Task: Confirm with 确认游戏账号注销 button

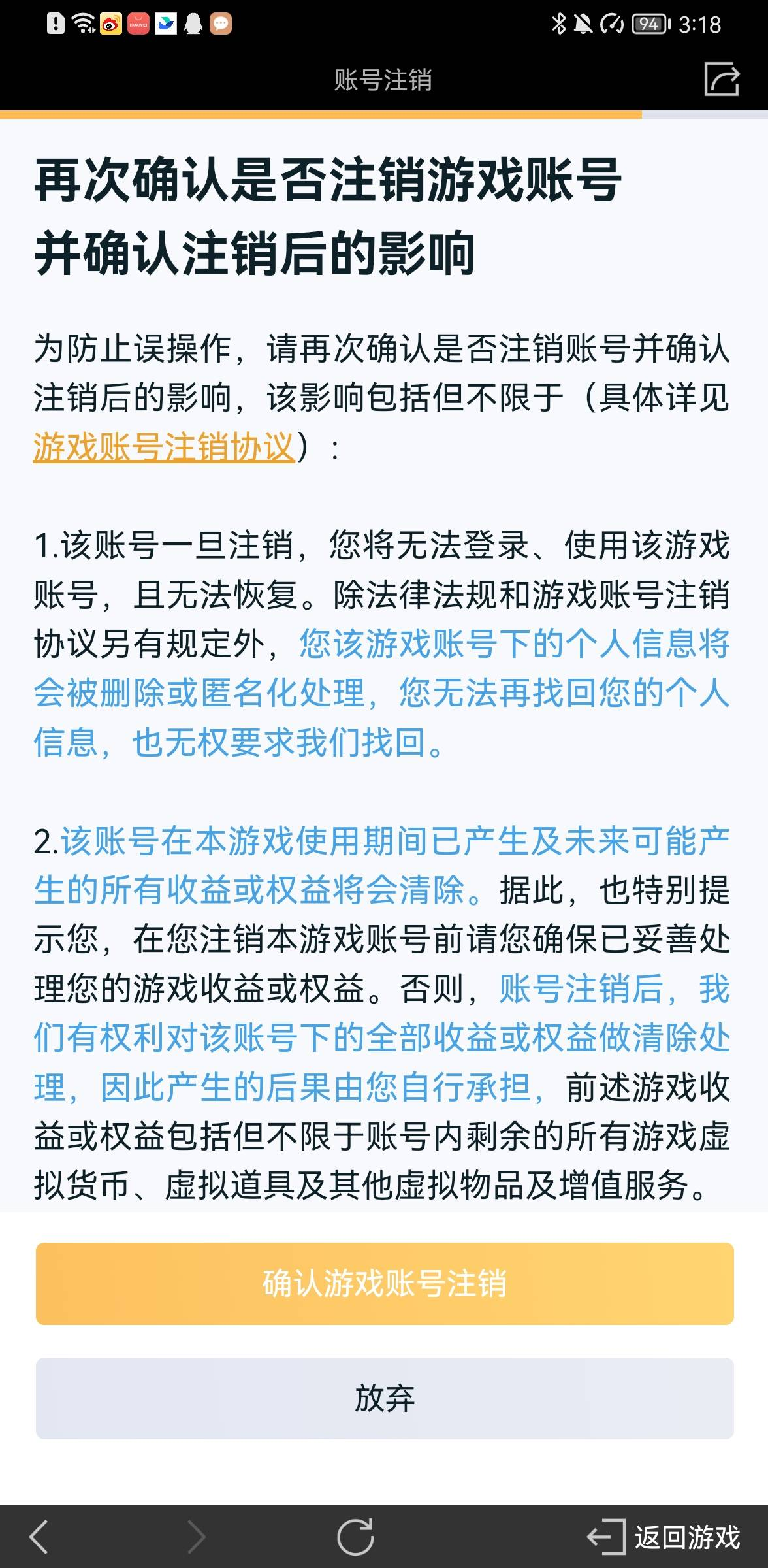Action: [x=384, y=1283]
